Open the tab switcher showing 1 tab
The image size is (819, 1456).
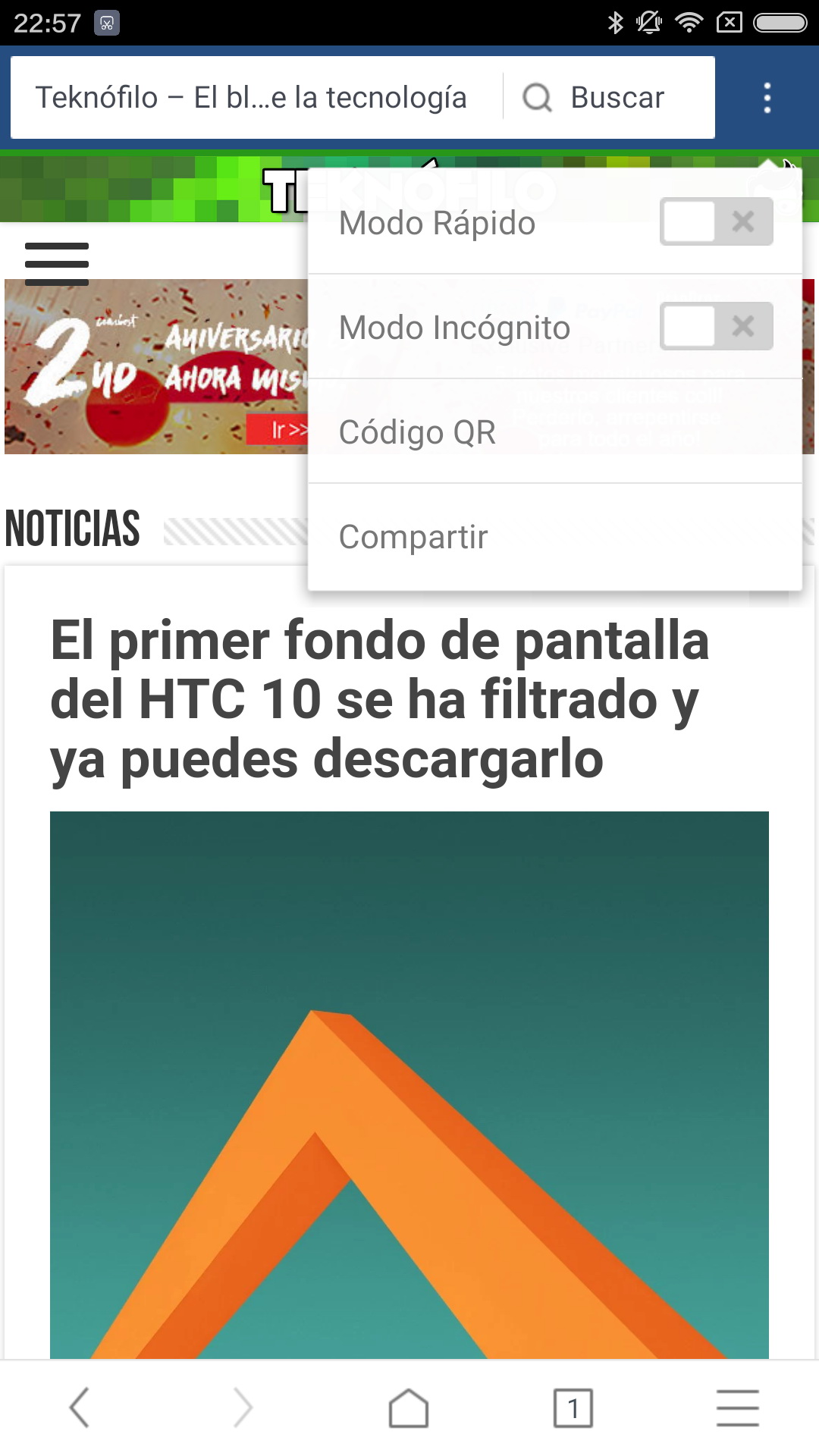tap(573, 1407)
